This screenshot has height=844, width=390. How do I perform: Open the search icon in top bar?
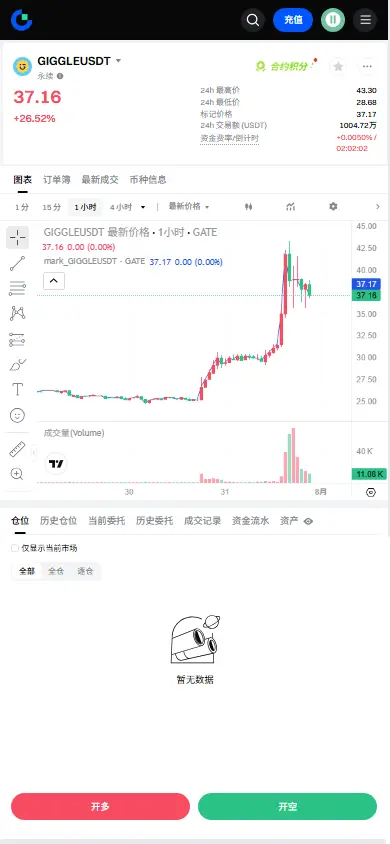[x=253, y=20]
